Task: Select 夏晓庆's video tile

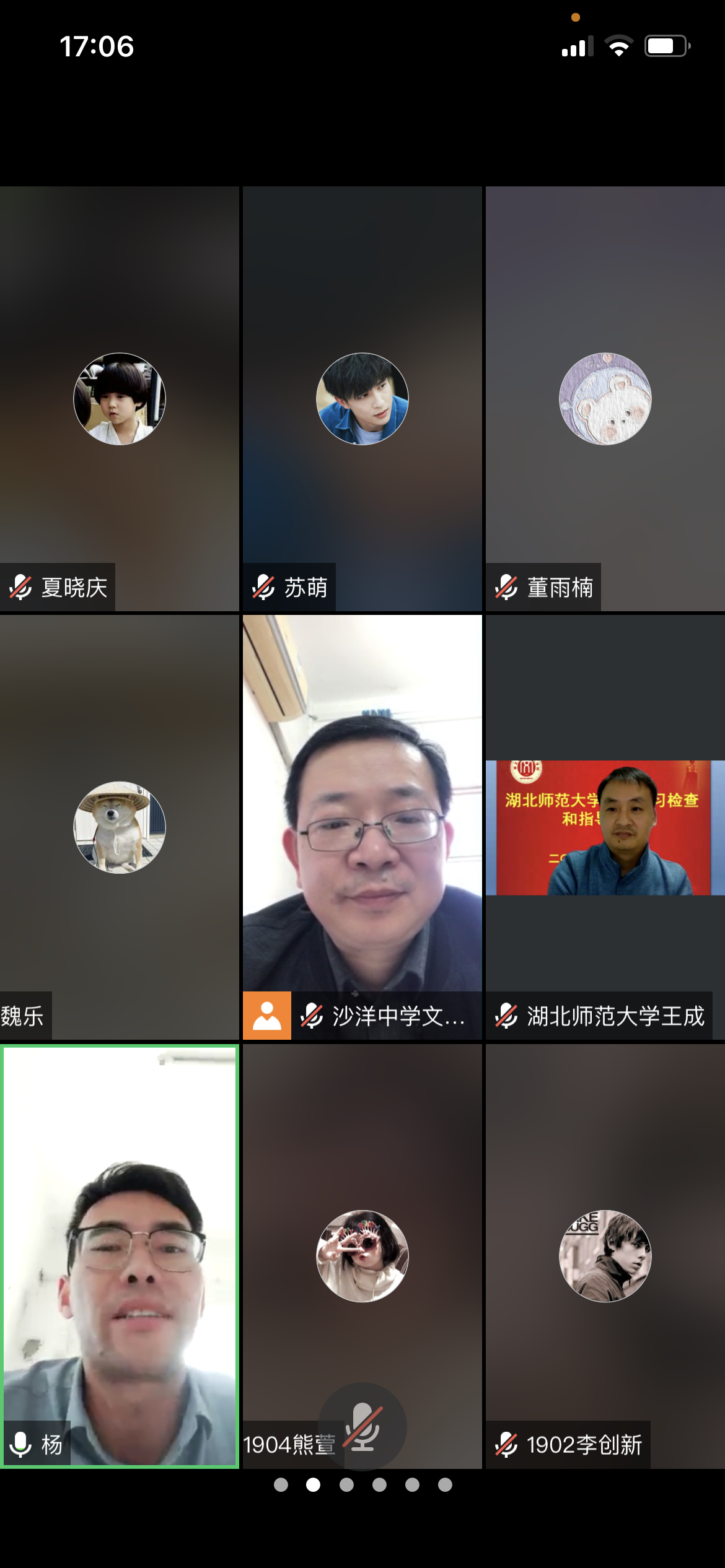Action: click(x=119, y=399)
